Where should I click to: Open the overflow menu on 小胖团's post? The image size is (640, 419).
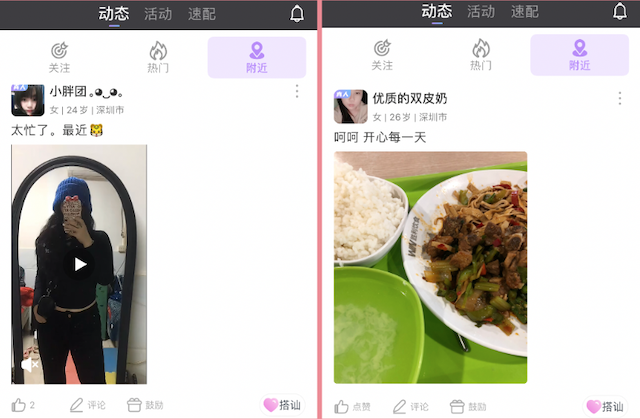coord(297,91)
